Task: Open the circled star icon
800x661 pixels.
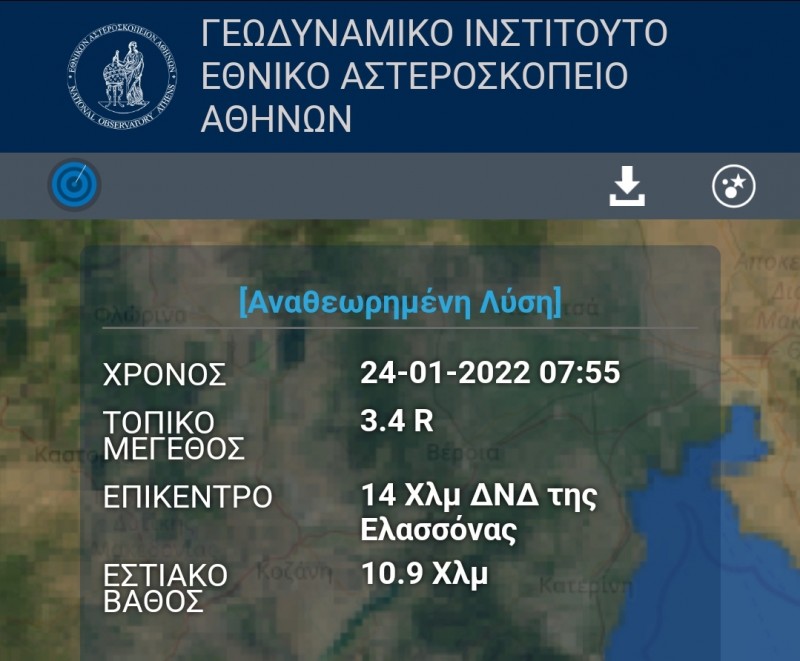Action: 733,186
